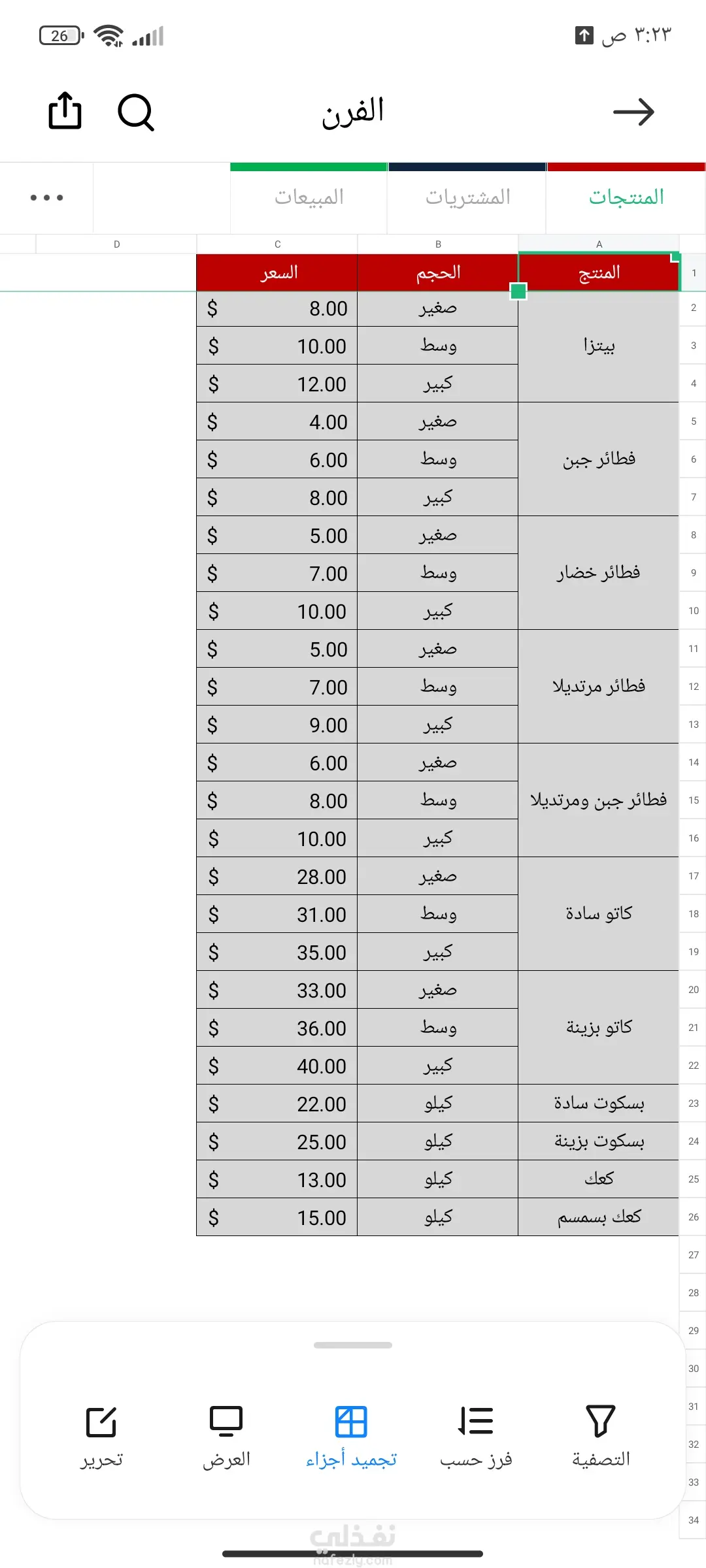Switch to the المشتريات sheet tab
Viewport: 706px width, 1568px height.
[x=467, y=197]
